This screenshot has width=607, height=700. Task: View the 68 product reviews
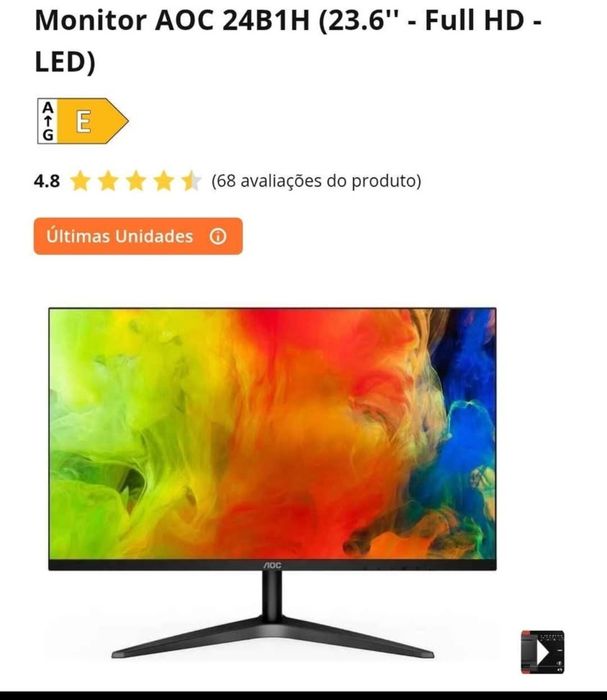pos(316,181)
